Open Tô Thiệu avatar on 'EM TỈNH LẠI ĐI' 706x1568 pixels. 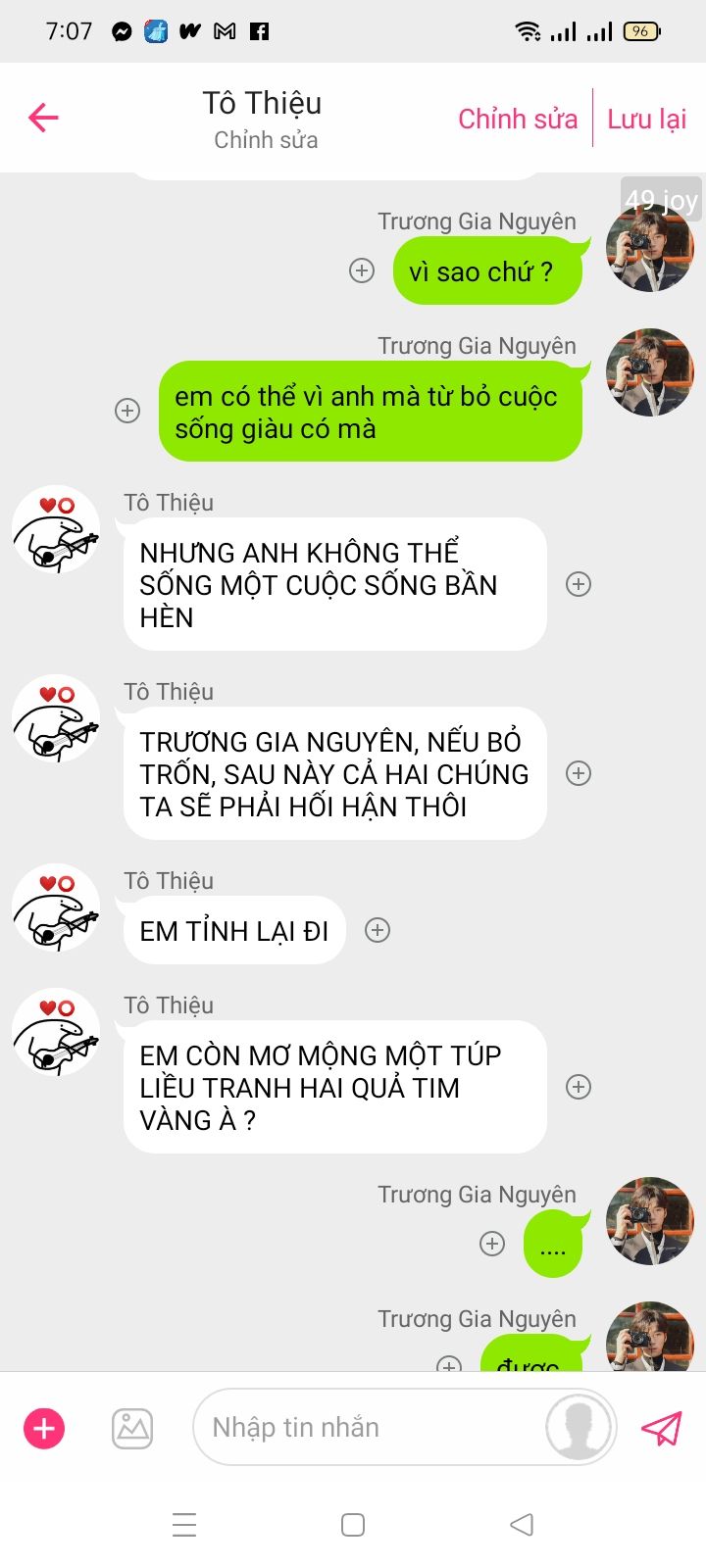56,907
